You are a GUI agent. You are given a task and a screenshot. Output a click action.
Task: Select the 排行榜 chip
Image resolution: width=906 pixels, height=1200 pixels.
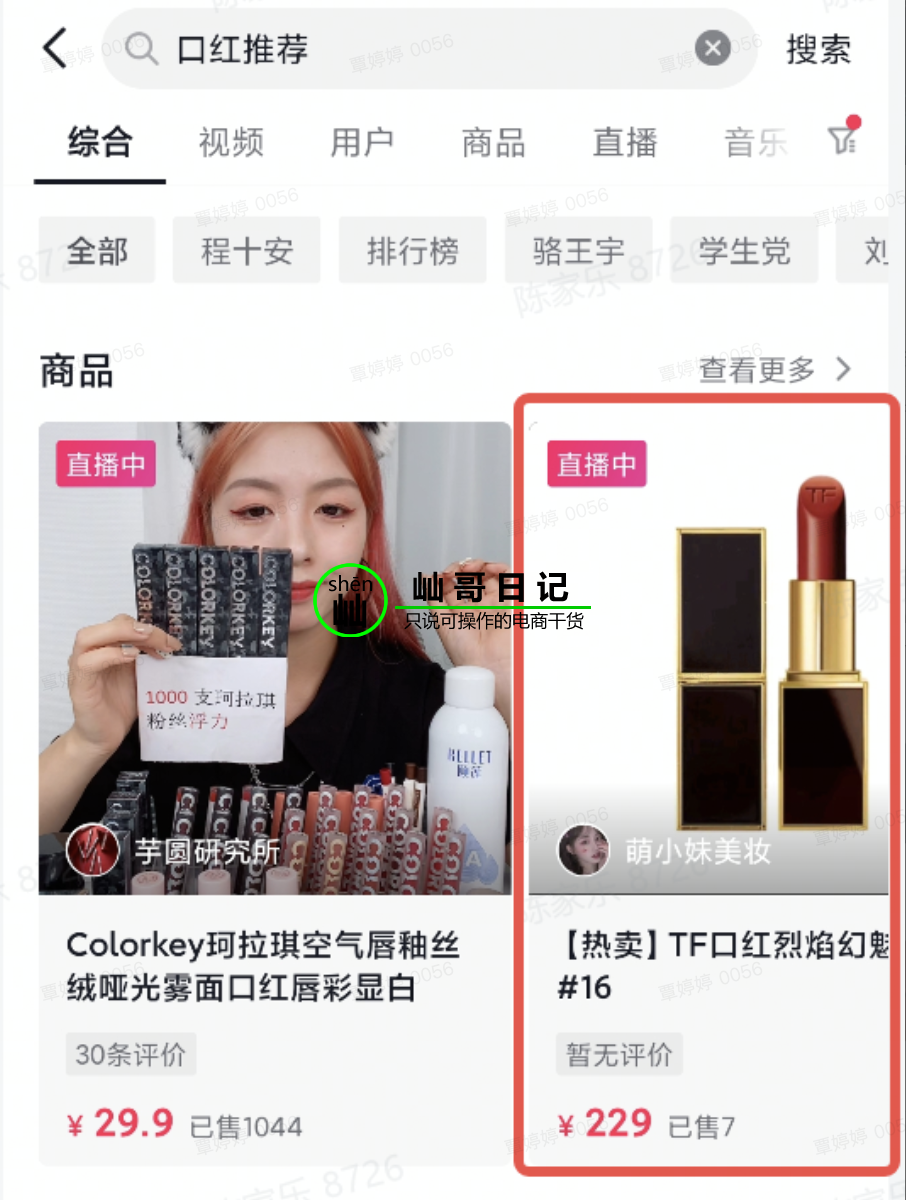[412, 250]
